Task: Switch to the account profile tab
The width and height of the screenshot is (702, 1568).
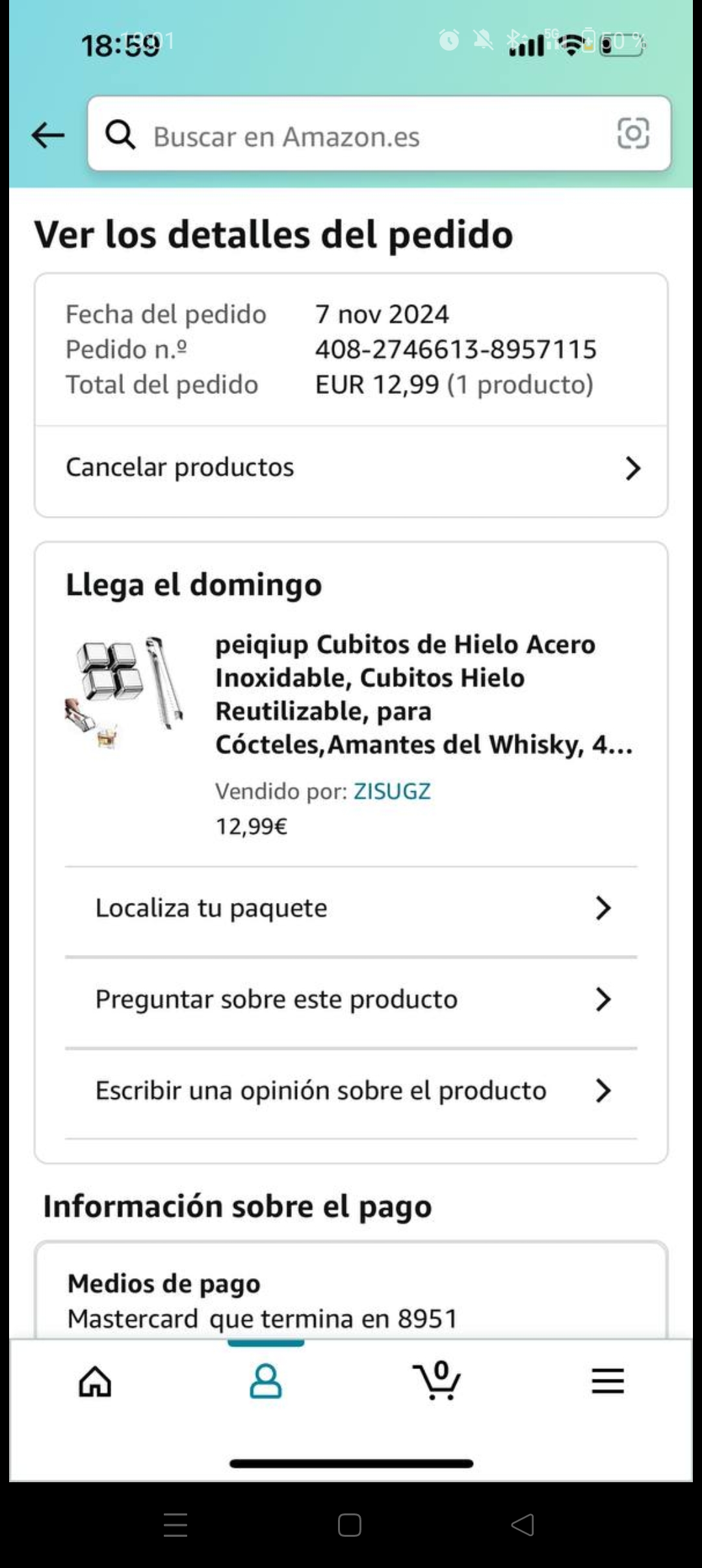Action: click(x=266, y=1381)
